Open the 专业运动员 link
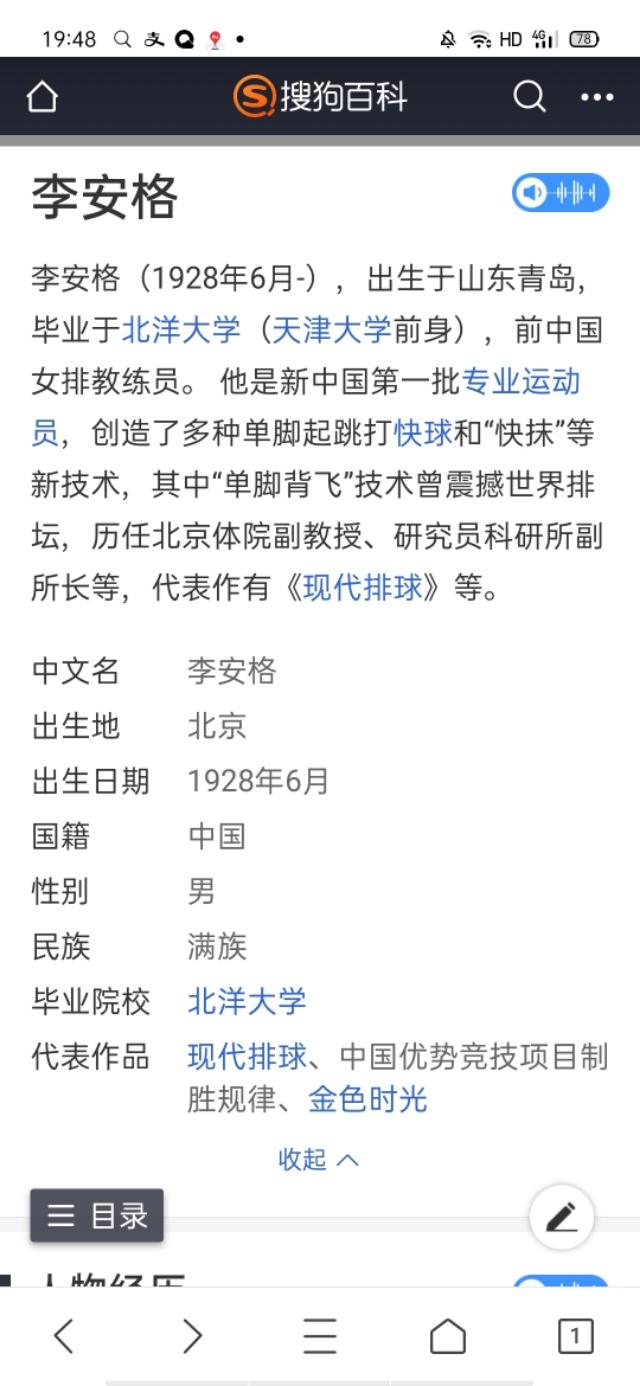The height and width of the screenshot is (1386, 640). [520, 381]
